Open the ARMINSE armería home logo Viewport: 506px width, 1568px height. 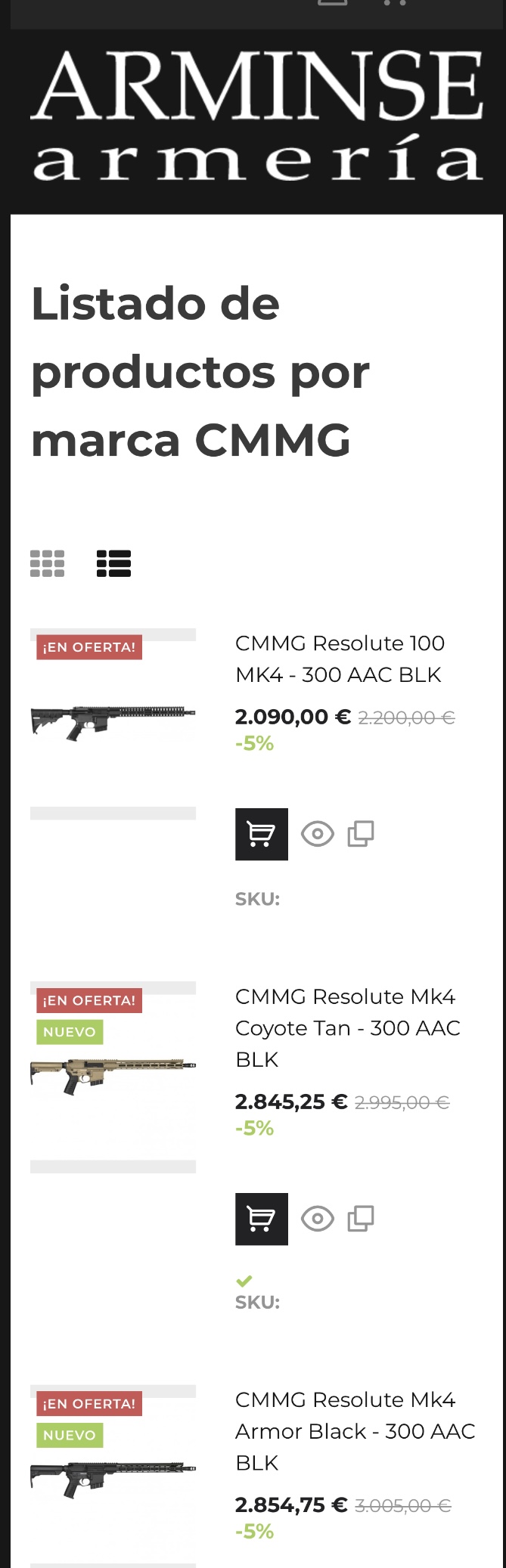point(257,117)
